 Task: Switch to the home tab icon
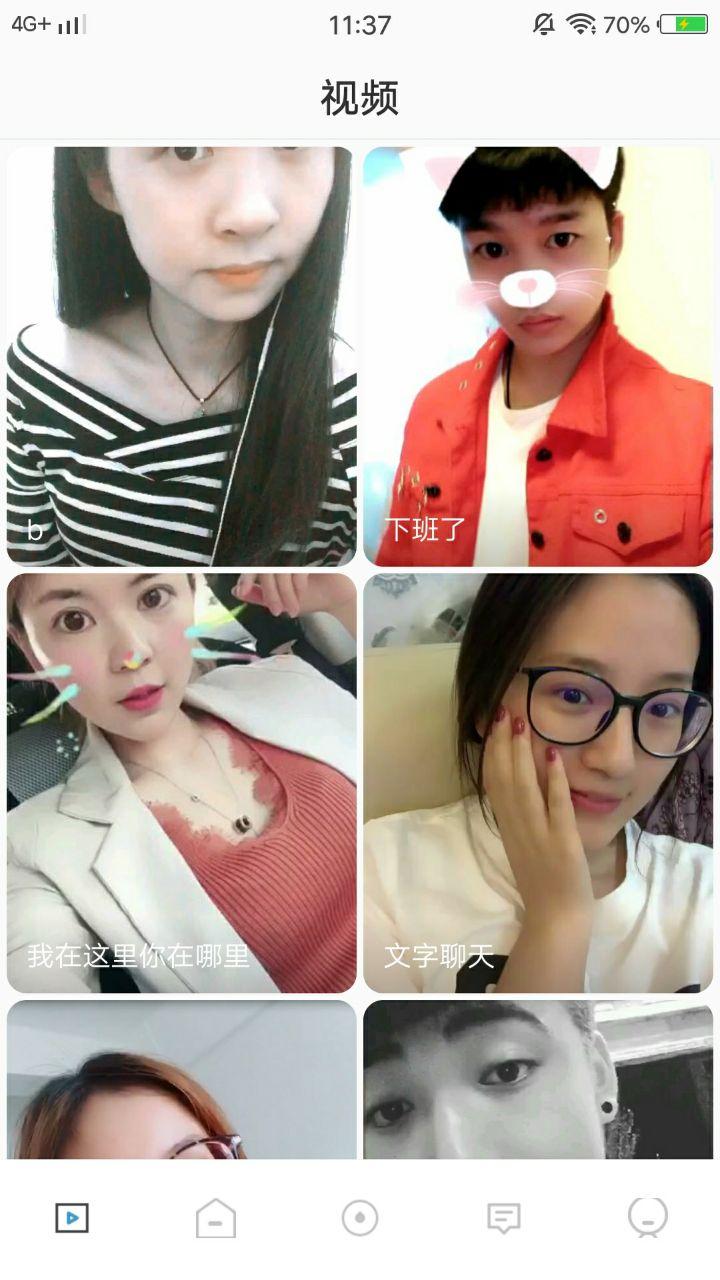pos(216,1218)
